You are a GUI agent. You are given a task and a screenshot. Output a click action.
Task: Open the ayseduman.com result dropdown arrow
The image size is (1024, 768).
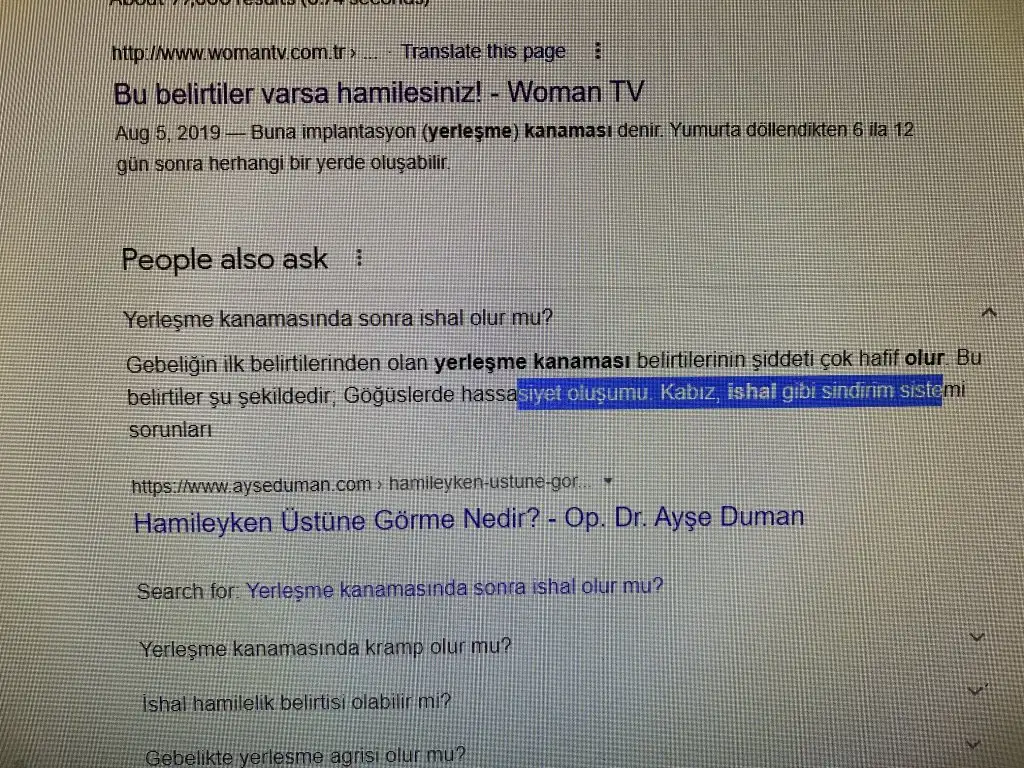click(609, 482)
